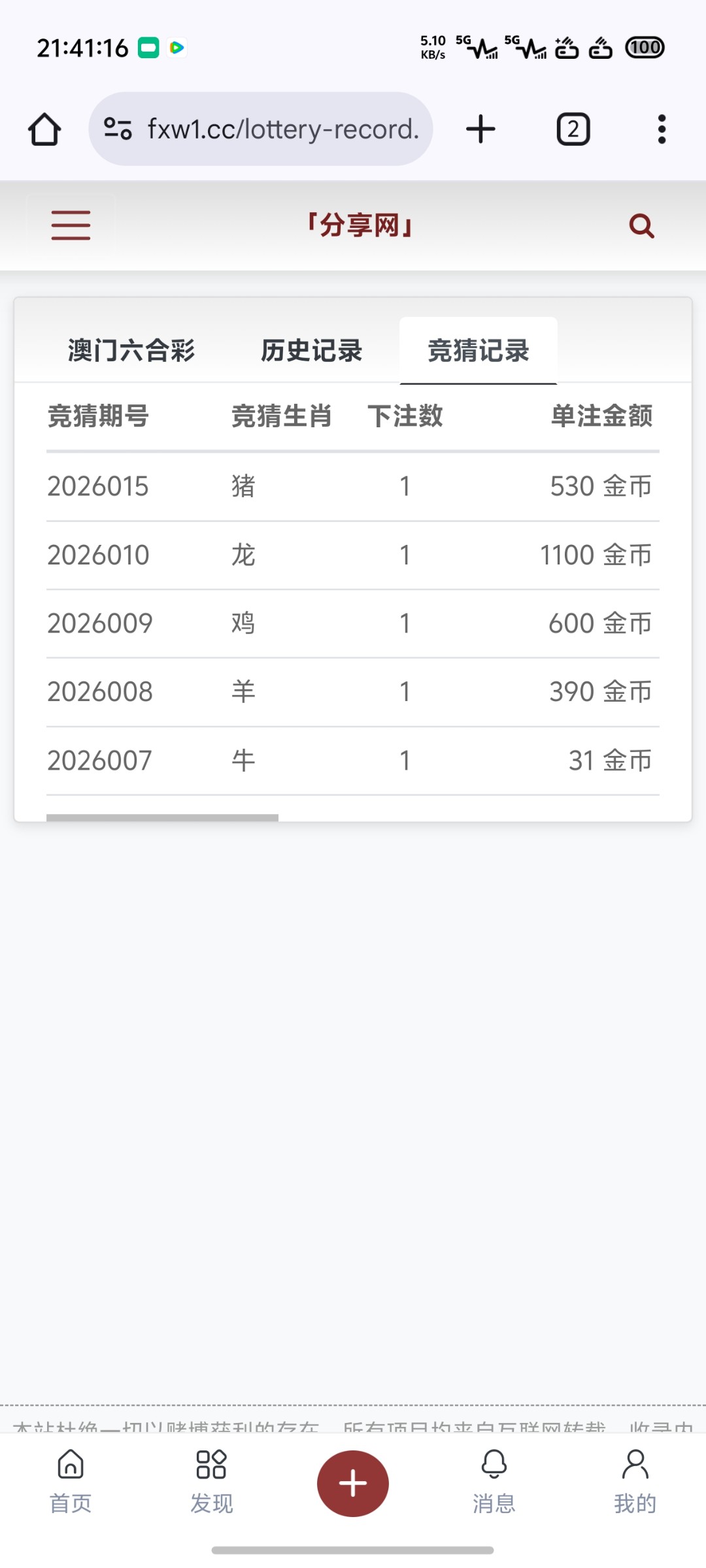The width and height of the screenshot is (706, 1568).
Task: Show the open tabs switcher
Action: [x=573, y=129]
